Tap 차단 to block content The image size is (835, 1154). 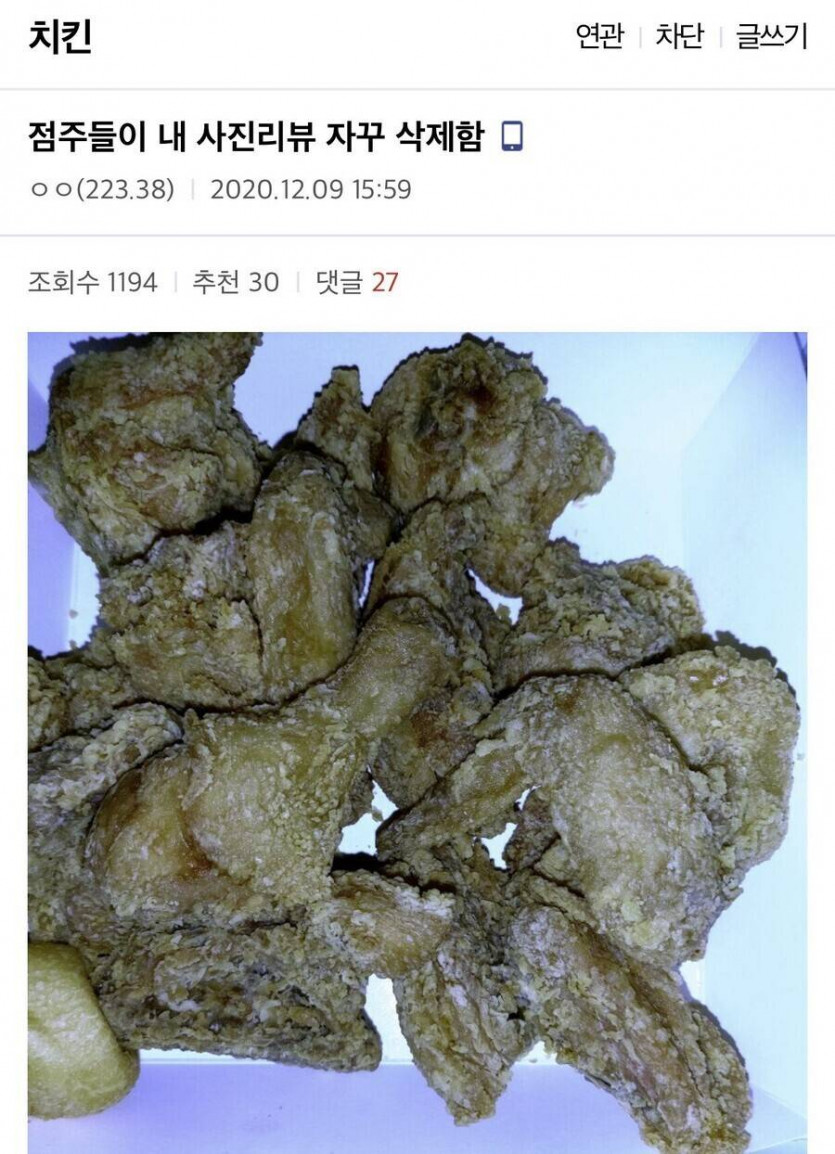tap(679, 38)
